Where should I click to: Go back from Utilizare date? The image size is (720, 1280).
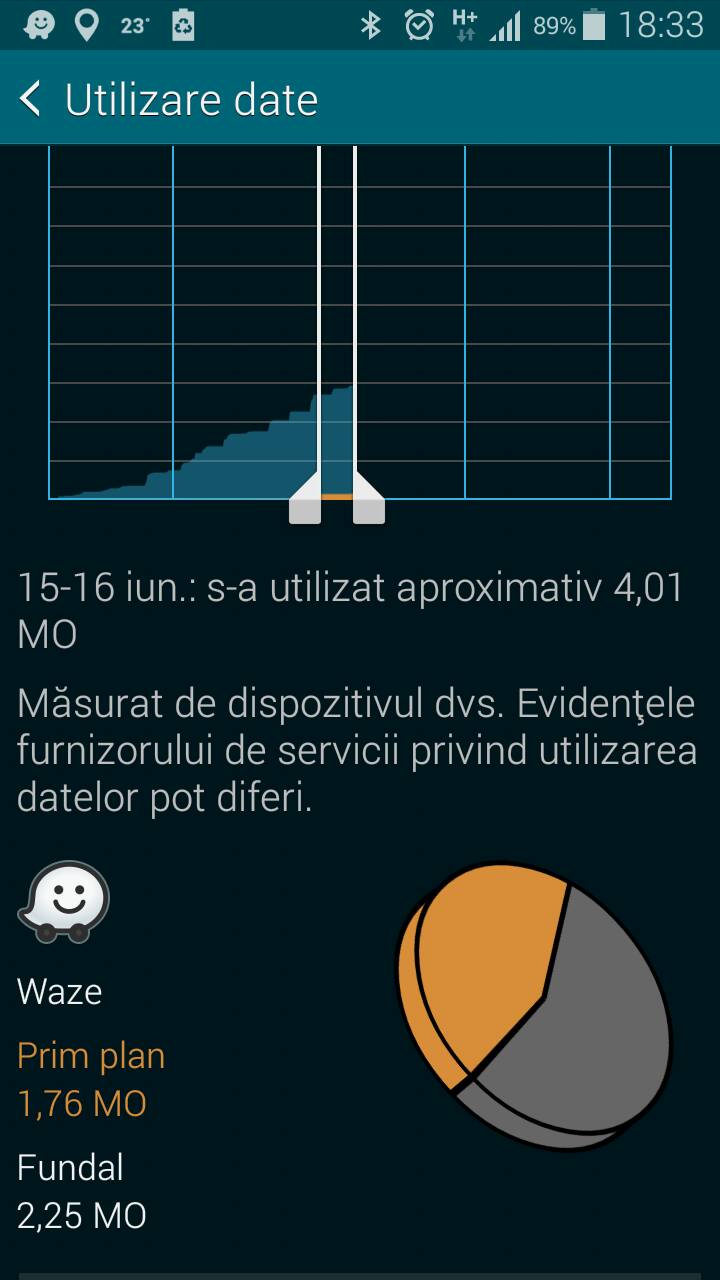[31, 100]
